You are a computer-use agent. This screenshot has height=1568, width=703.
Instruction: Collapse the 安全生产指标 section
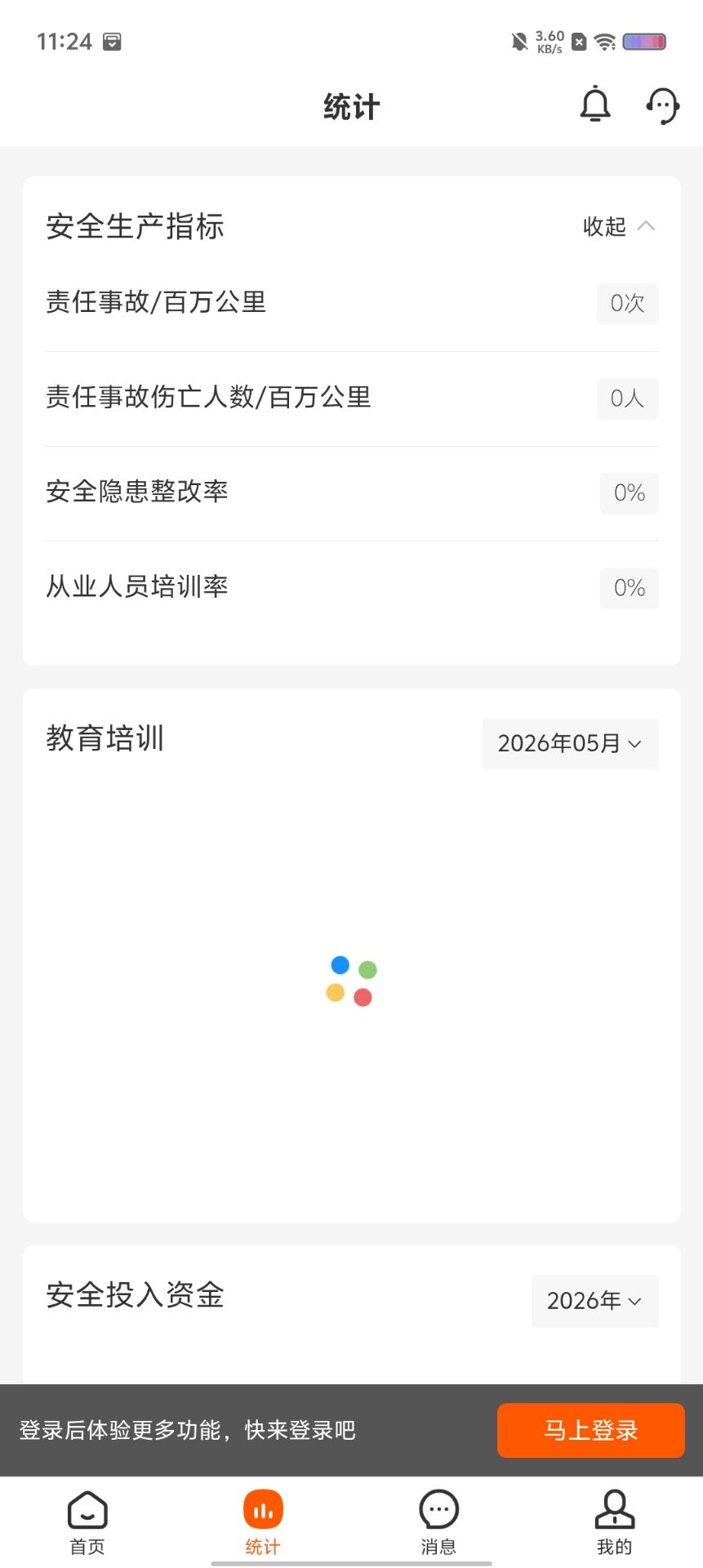coord(619,226)
